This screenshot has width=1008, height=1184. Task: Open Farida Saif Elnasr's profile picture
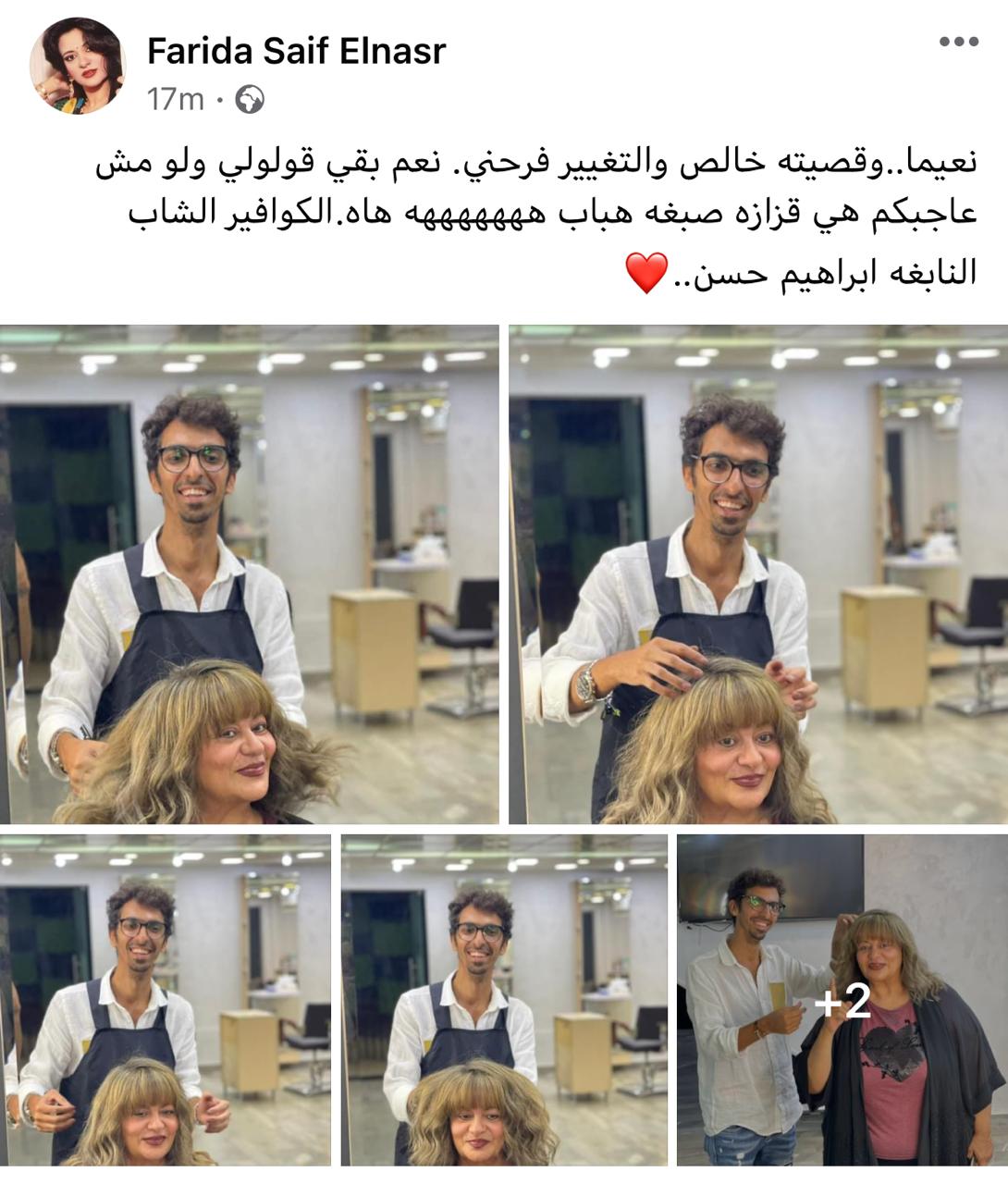pos(77,67)
